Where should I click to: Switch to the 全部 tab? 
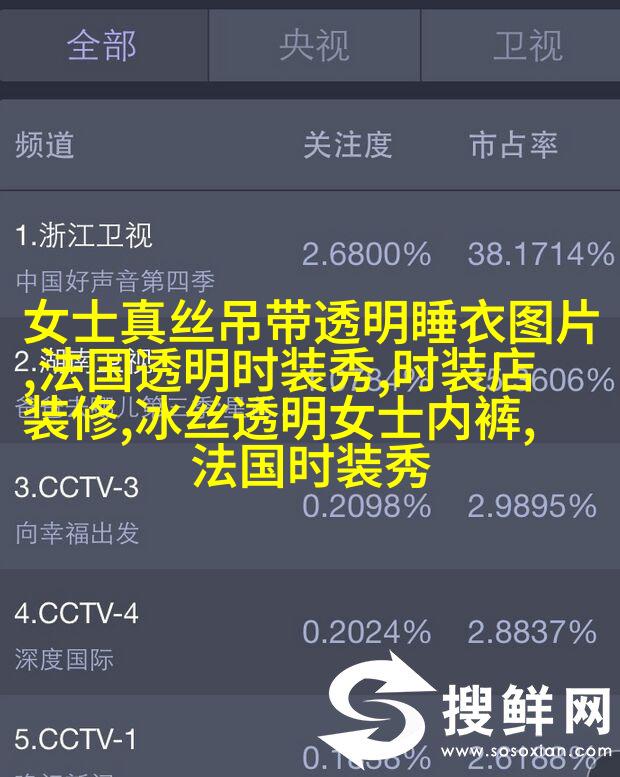(x=102, y=45)
